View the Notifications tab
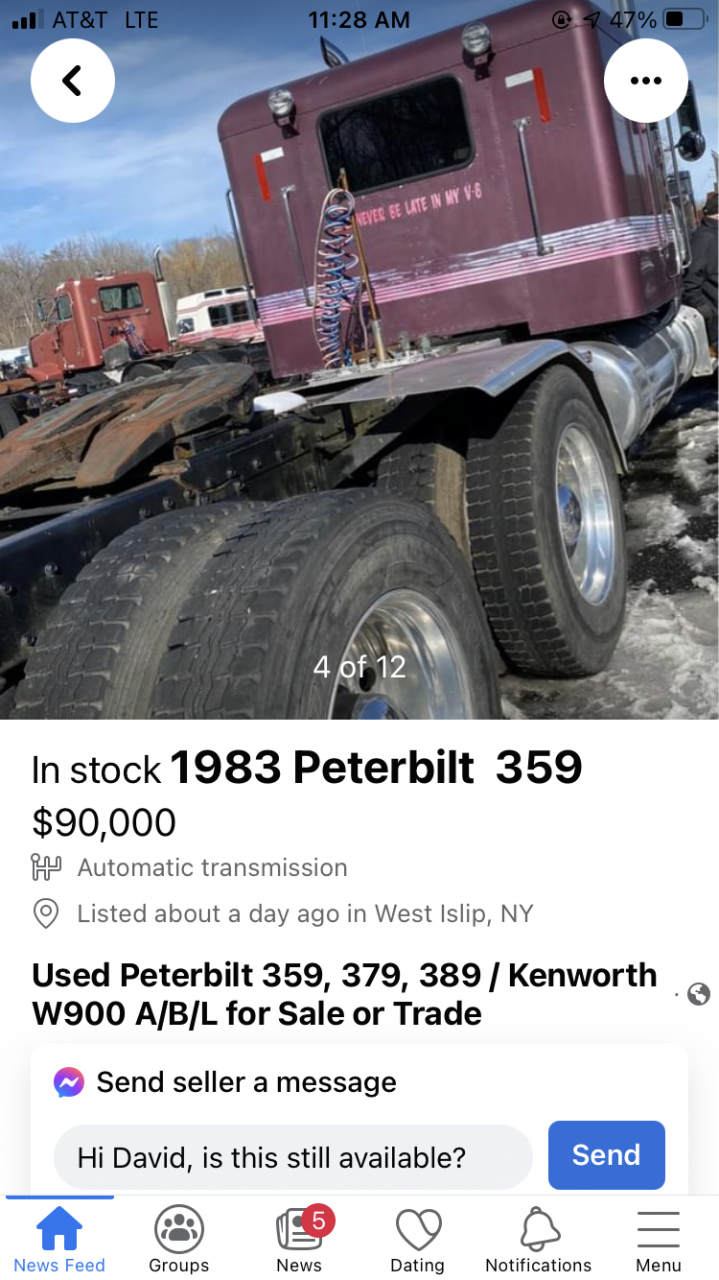This screenshot has width=719, height=1280. pyautogui.click(x=538, y=1240)
